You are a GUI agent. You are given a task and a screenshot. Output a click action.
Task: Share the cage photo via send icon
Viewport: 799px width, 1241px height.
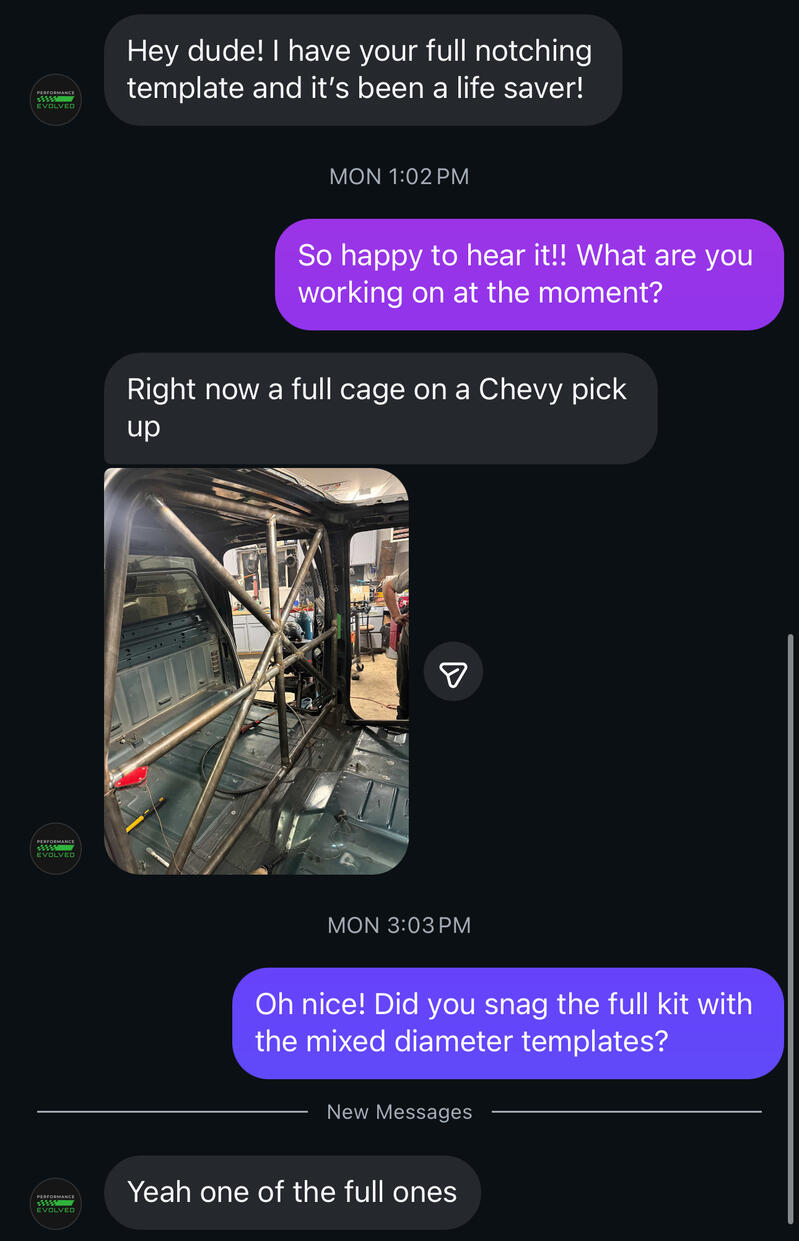(x=453, y=671)
